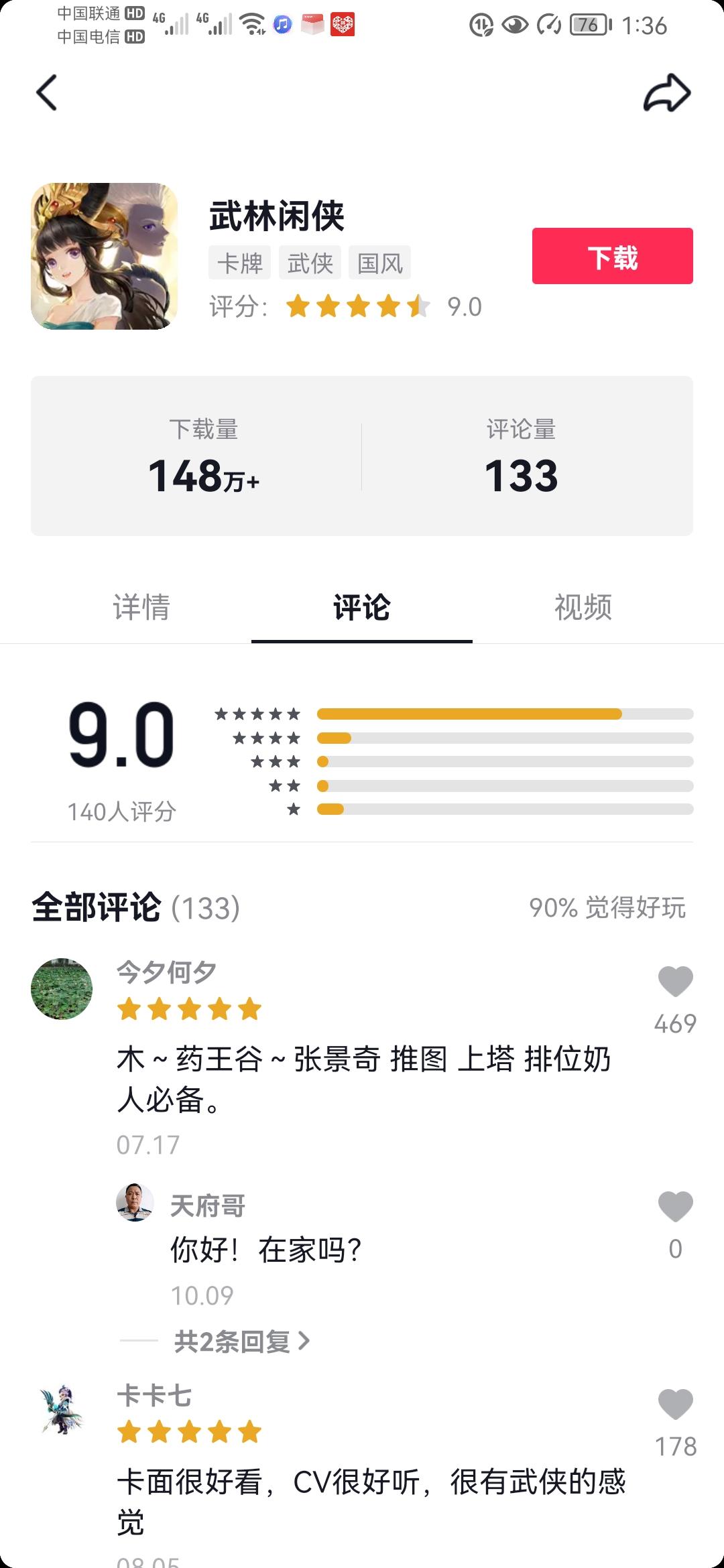Screen dimensions: 724x1568
Task: Open 今夕何夕's profile avatar
Action: [62, 988]
